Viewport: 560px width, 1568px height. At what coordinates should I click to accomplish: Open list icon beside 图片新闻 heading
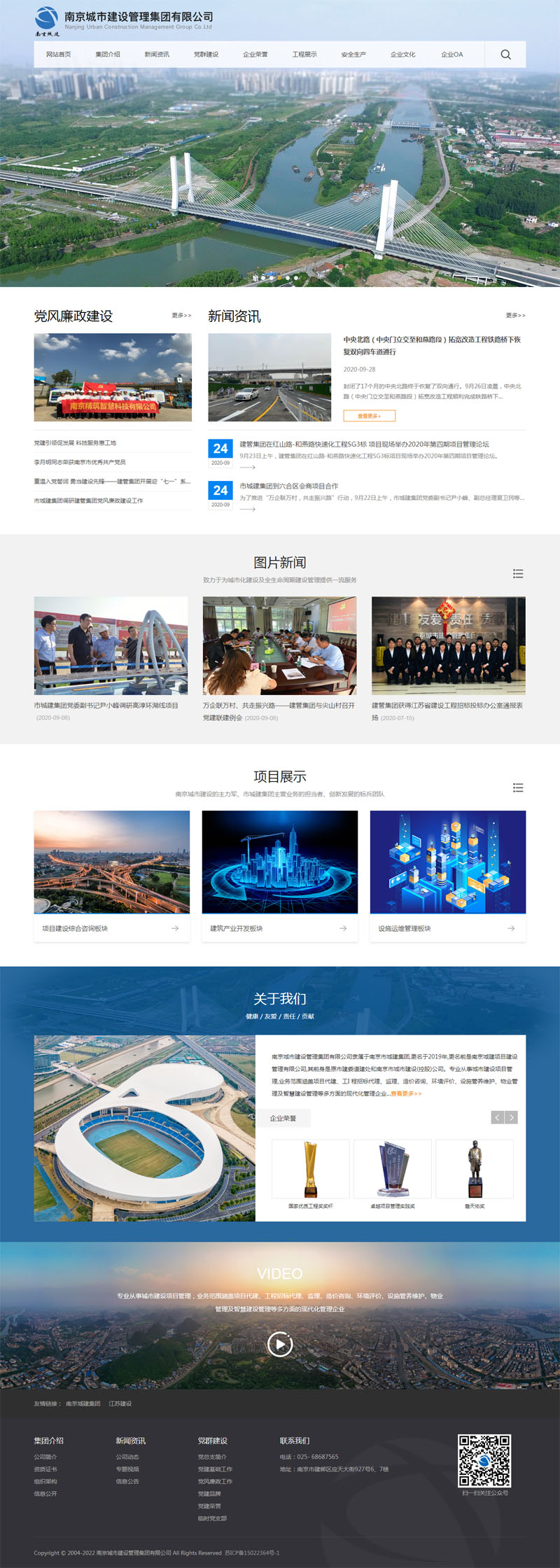(x=518, y=573)
